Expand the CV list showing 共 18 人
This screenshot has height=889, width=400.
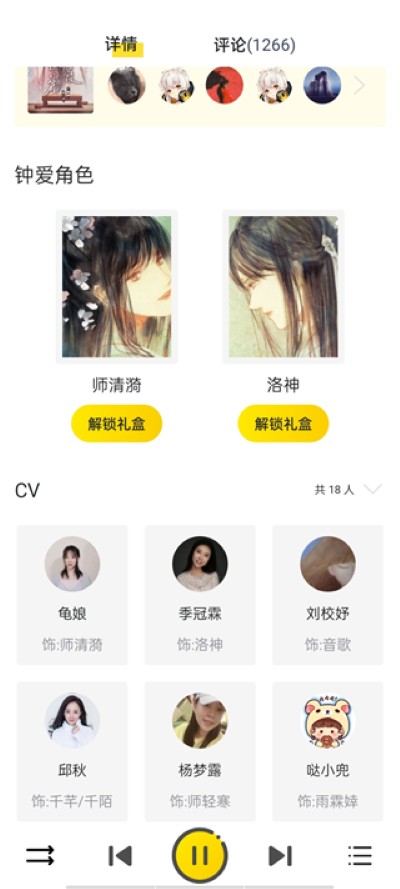(348, 490)
